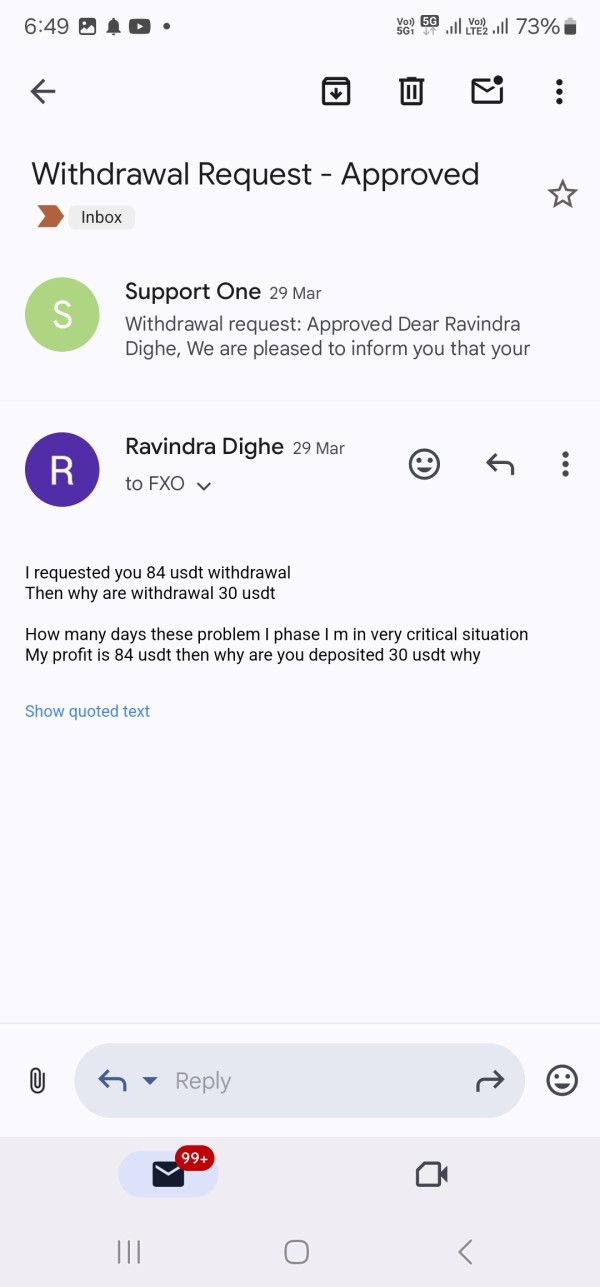Delete this email with the trash icon
Image resolution: width=600 pixels, height=1287 pixels.
tap(411, 91)
